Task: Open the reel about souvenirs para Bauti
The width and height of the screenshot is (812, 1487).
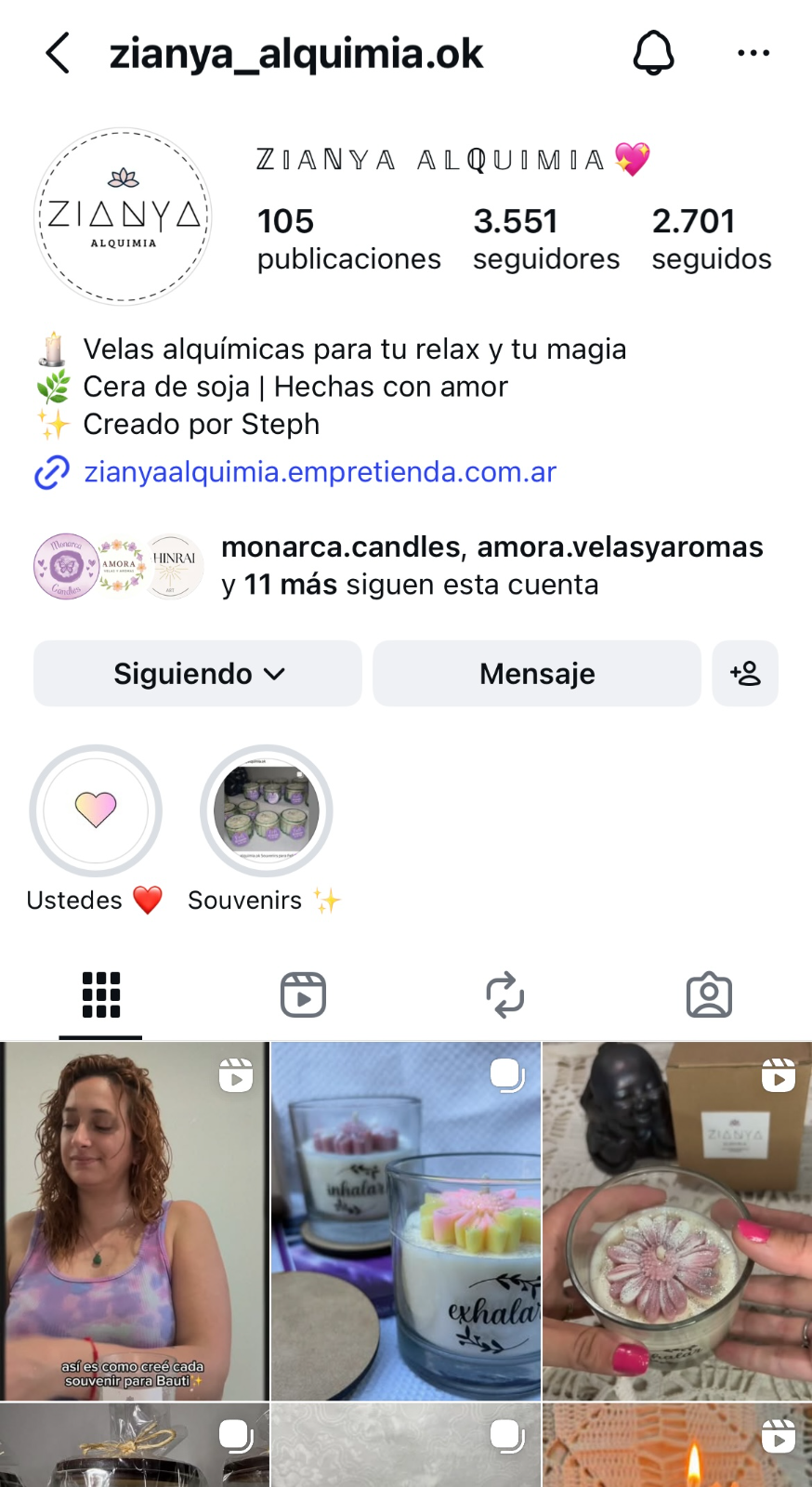Action: [134, 1221]
